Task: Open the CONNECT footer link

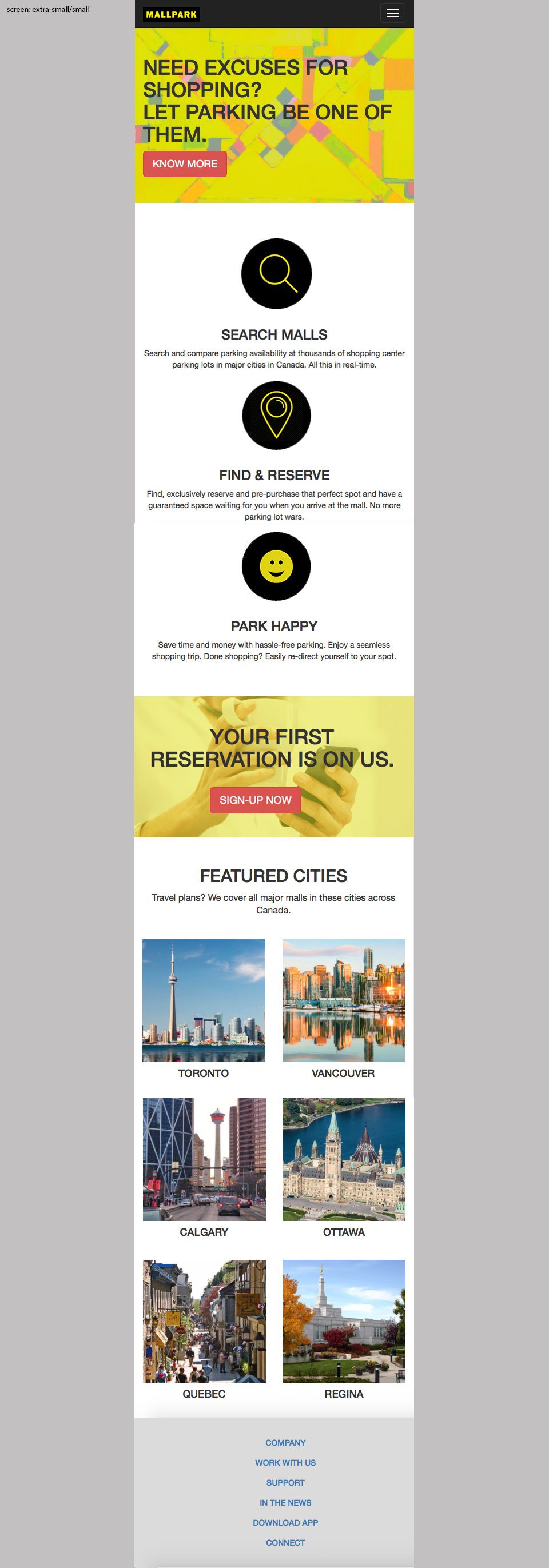Action: tap(285, 1543)
